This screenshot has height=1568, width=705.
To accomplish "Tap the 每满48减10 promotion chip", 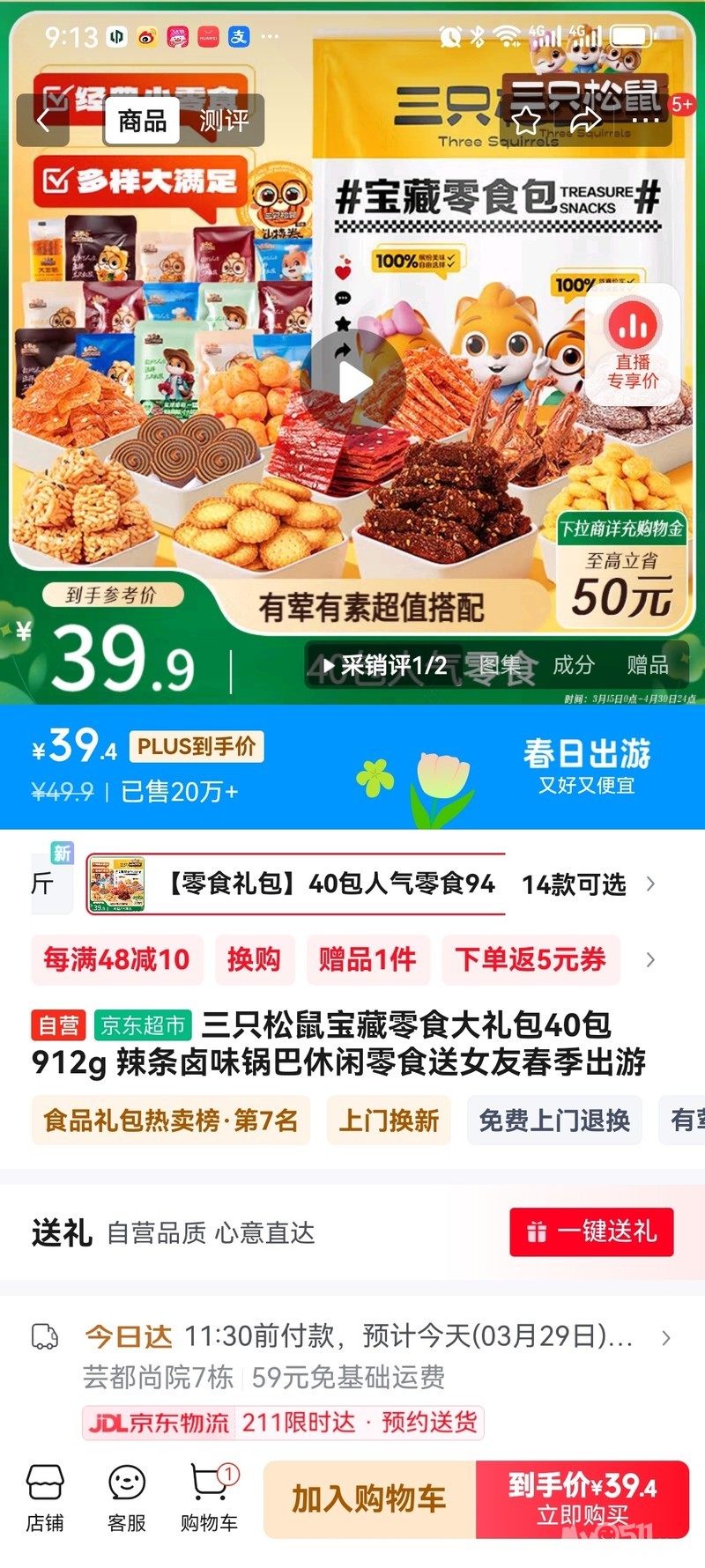I will (x=116, y=959).
